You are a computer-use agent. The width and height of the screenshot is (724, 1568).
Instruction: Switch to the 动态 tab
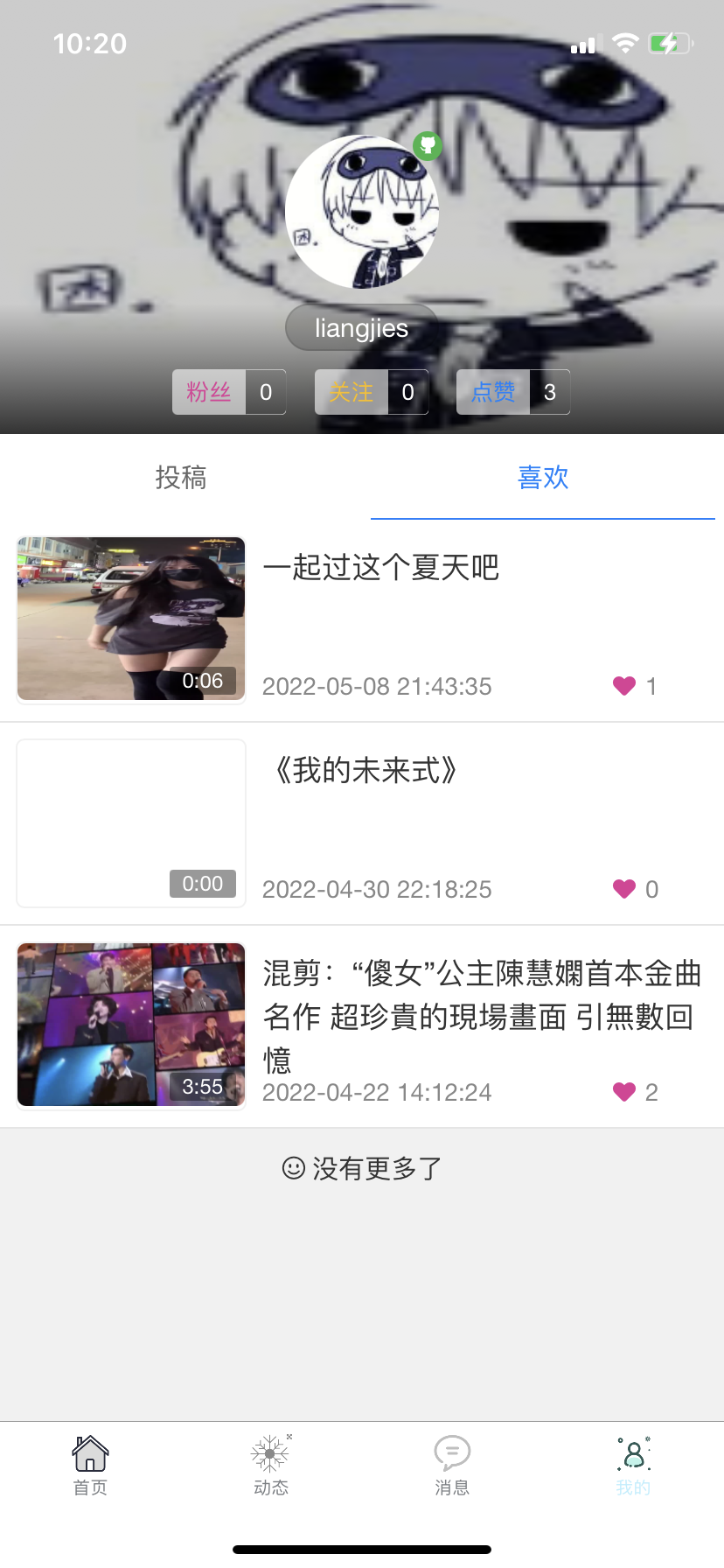271,1466
